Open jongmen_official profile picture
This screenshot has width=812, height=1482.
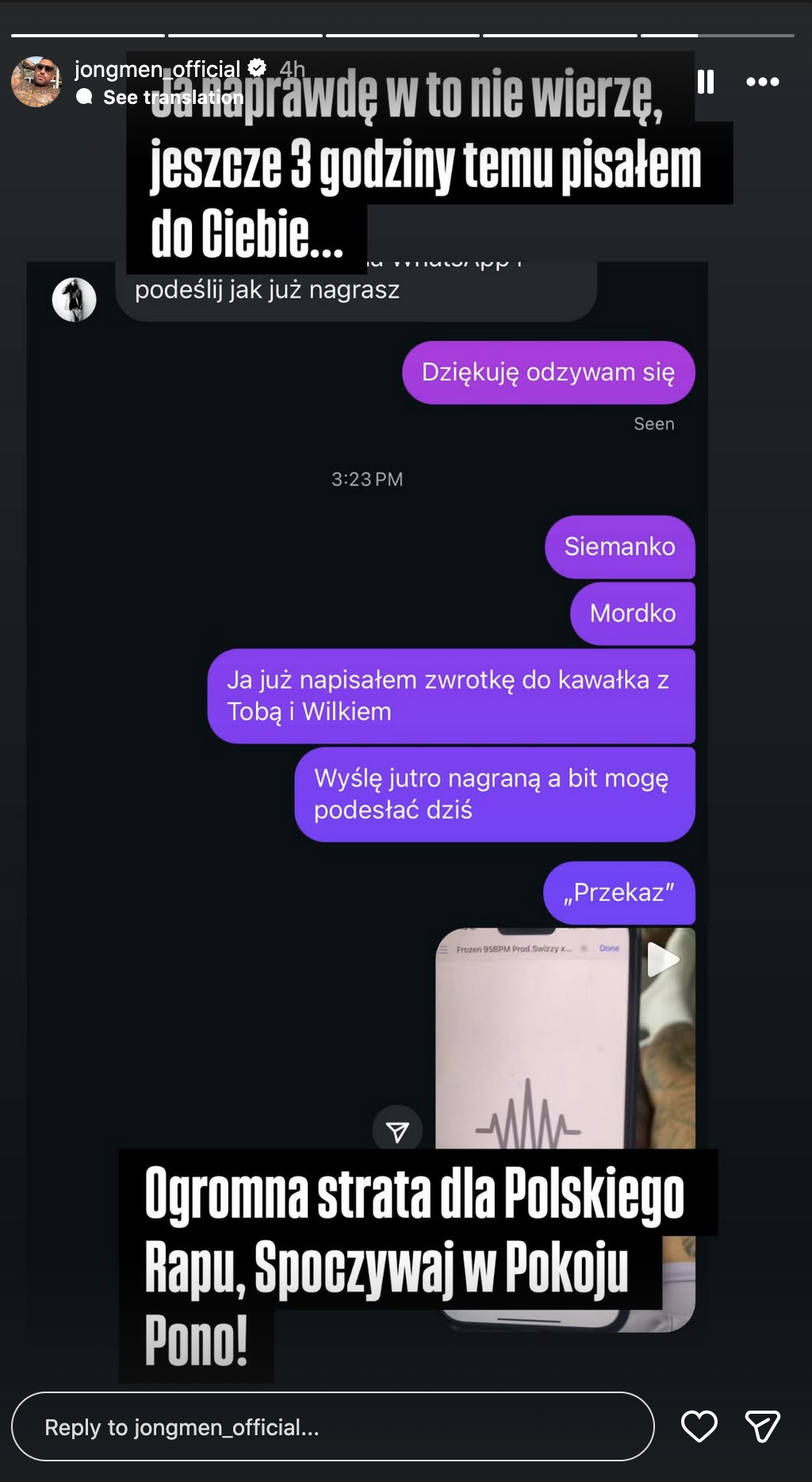click(36, 82)
